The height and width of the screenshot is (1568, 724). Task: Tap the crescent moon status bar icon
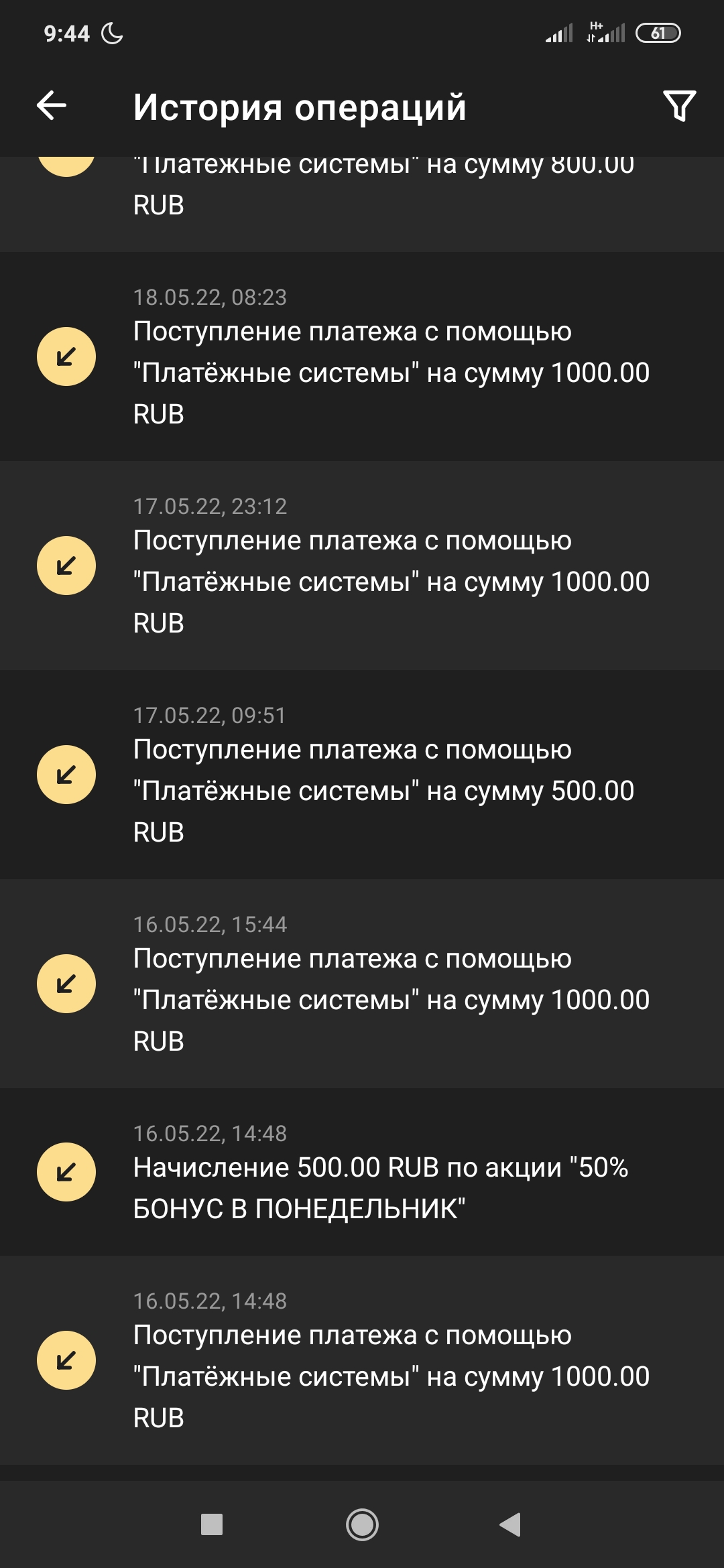[109, 31]
